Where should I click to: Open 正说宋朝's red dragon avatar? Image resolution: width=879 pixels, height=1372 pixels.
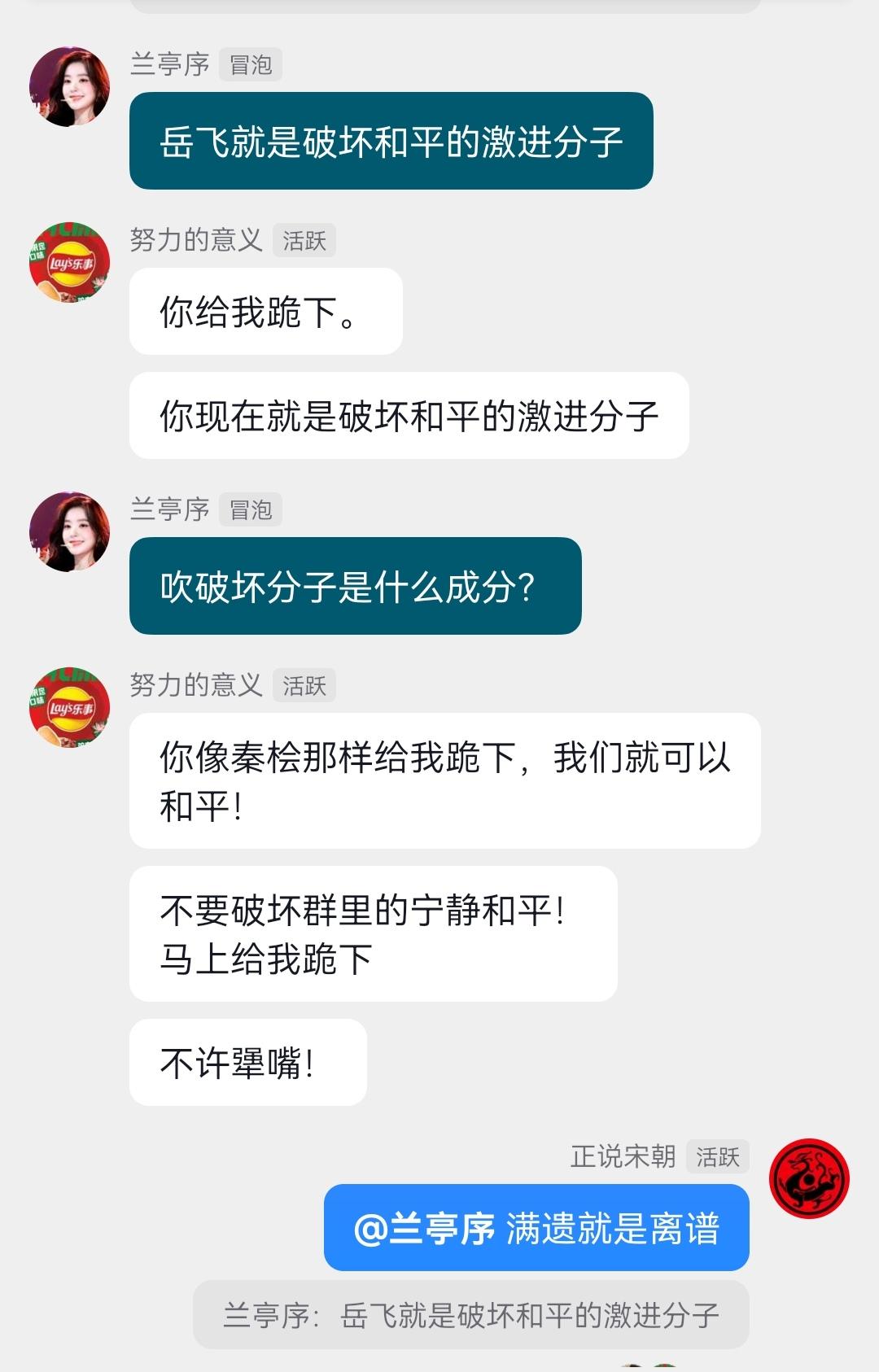pos(810,1177)
